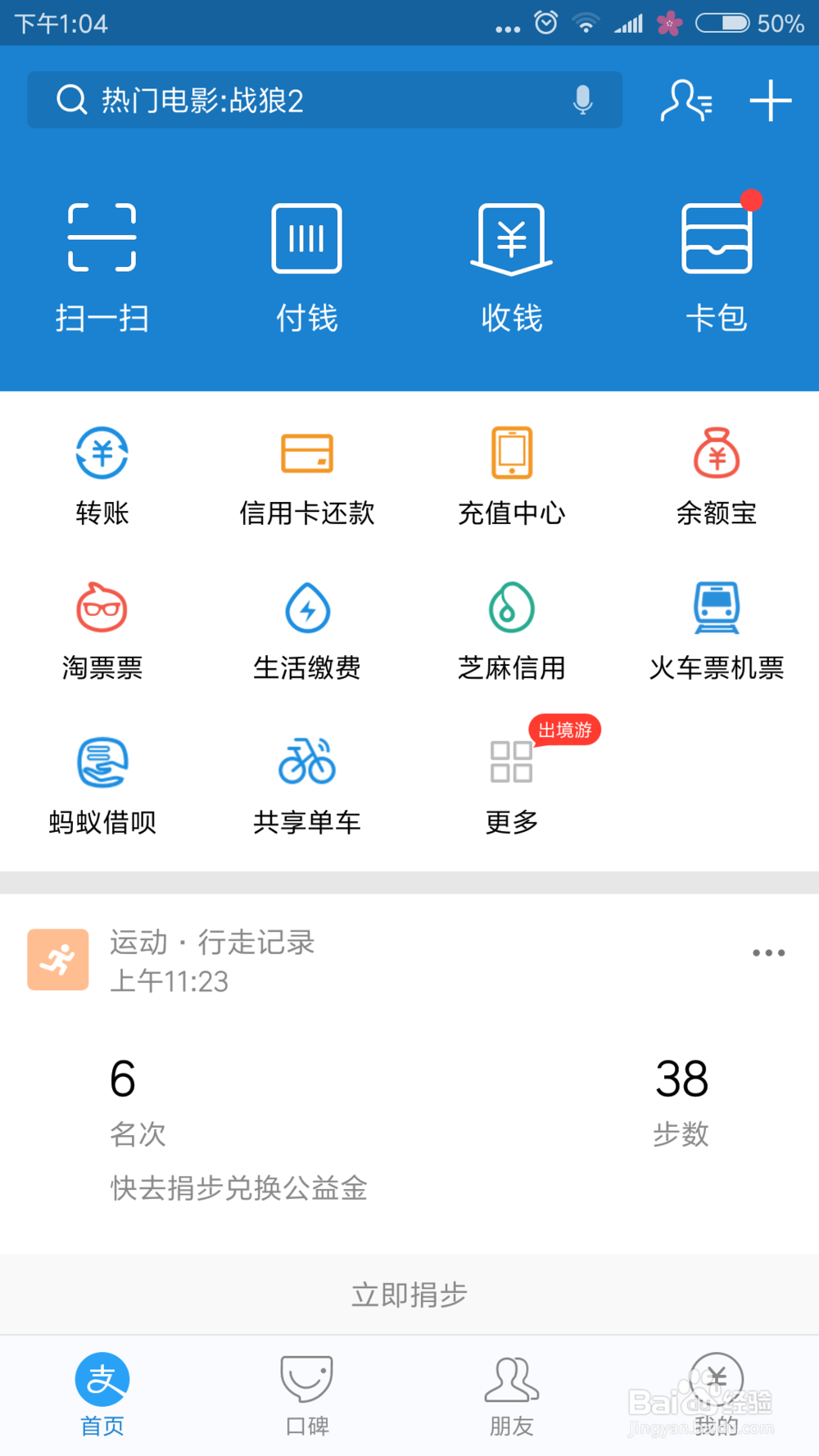This screenshot has height=1456, width=819.
Task: Launch 淘票票 movie tickets
Action: pos(102,631)
